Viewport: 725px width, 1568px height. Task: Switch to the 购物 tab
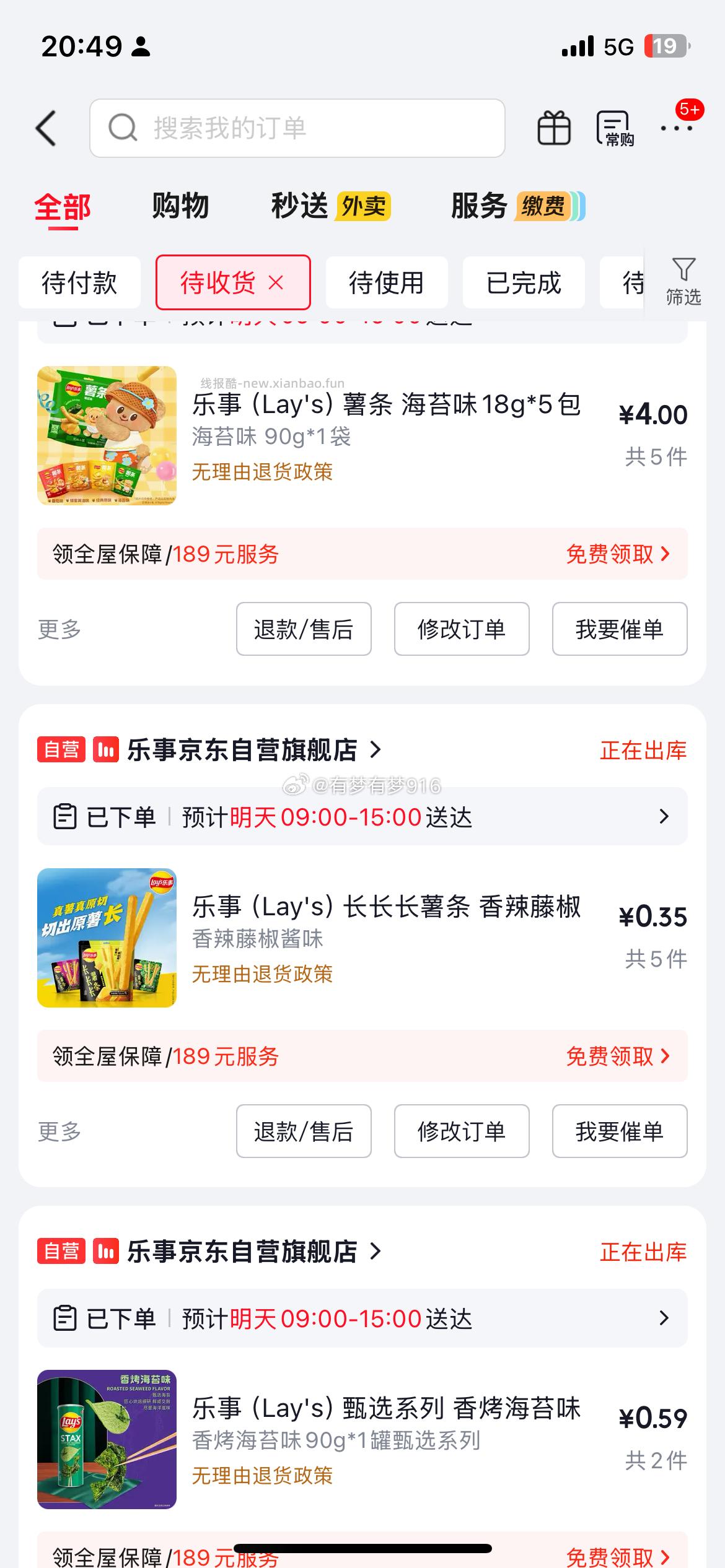pos(180,207)
